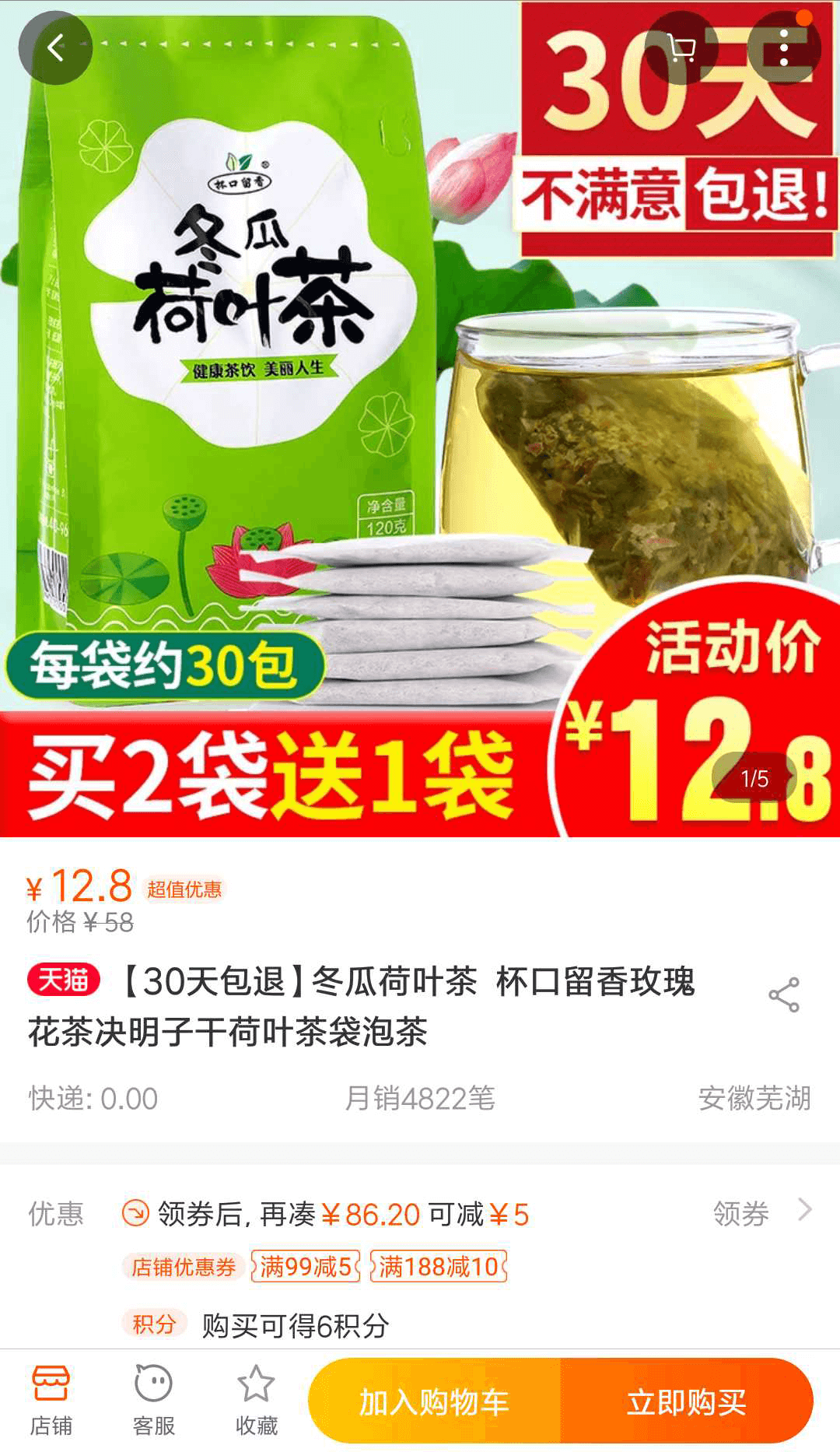Screen dimensions: 840x1452
Task: Go back using the top-left arrow
Action: 55,48
